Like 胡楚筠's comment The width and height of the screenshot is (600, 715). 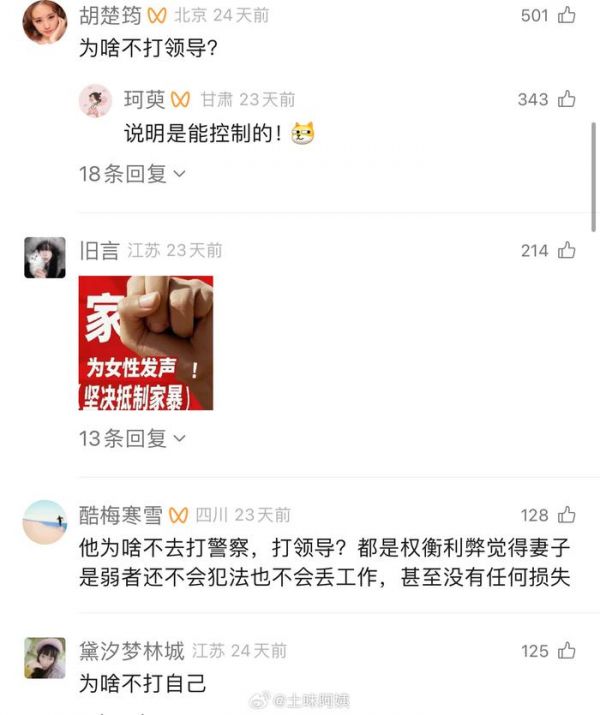click(567, 15)
